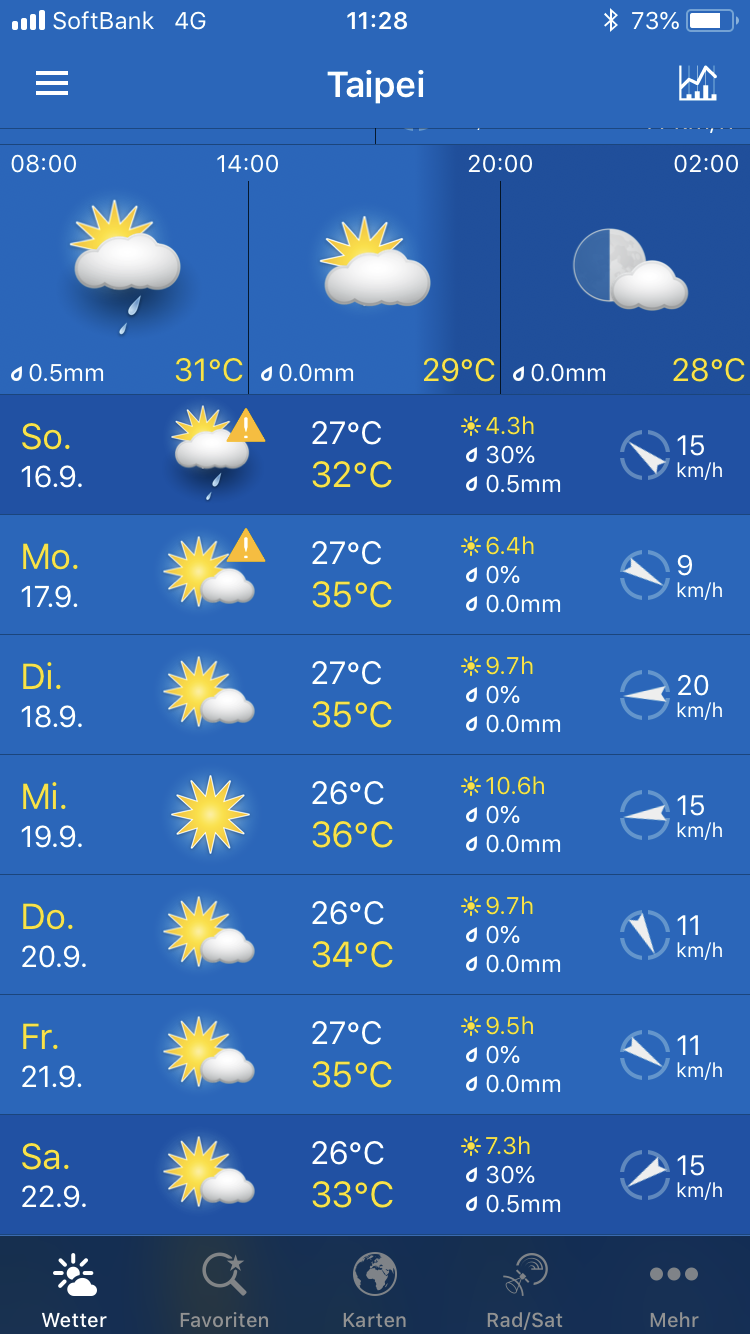Switch to the Karten tab
This screenshot has height=1334, width=750.
click(x=375, y=1290)
